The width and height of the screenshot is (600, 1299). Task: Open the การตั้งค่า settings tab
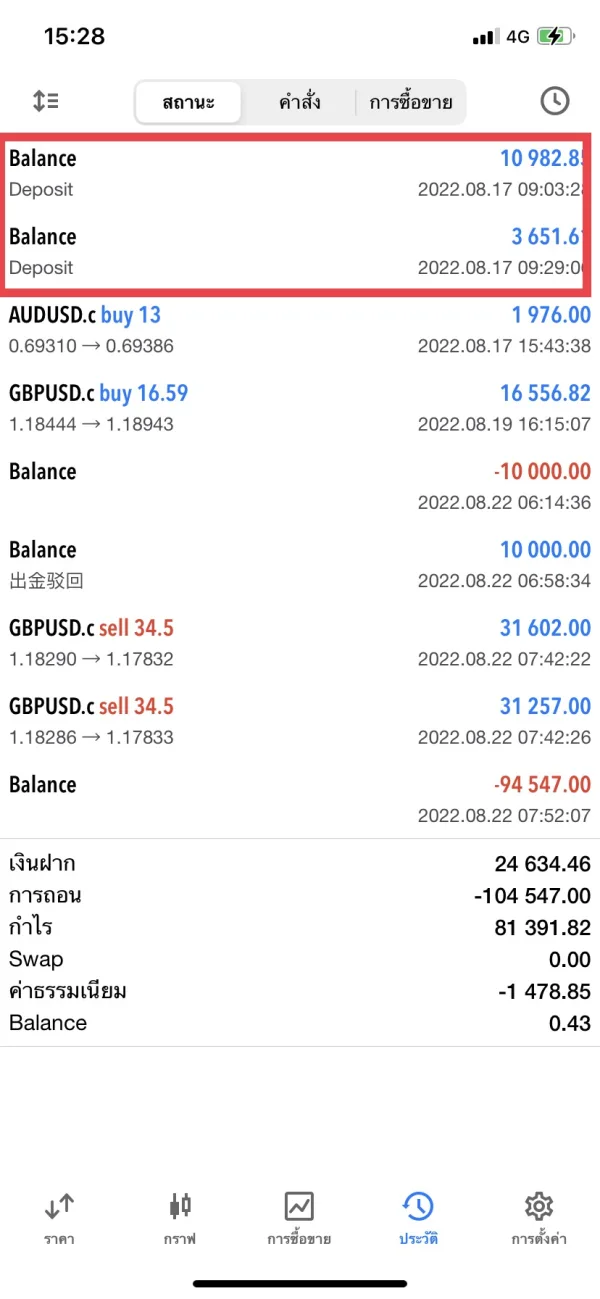coord(539,1218)
